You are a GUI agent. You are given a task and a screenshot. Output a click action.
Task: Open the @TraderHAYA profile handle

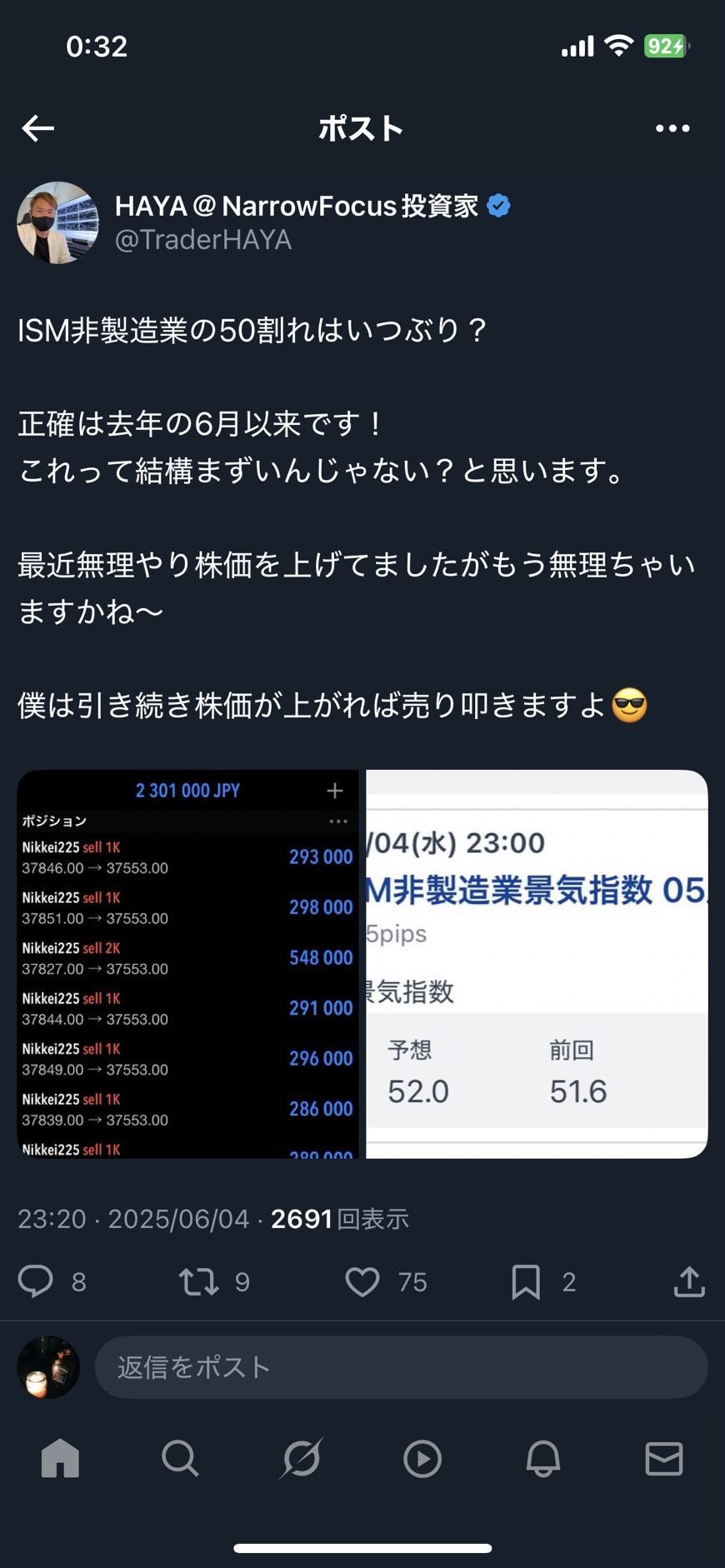[203, 240]
